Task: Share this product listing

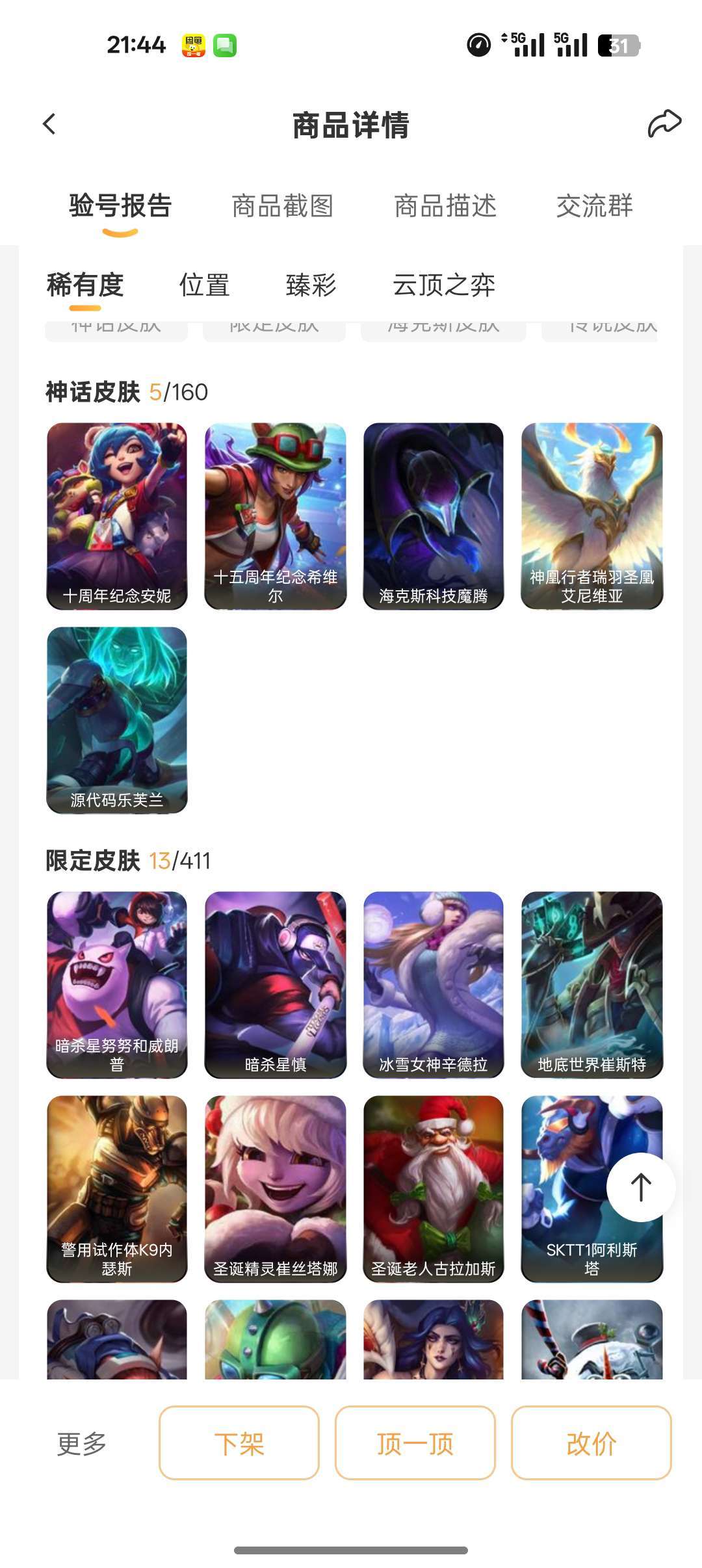Action: pyautogui.click(x=664, y=124)
